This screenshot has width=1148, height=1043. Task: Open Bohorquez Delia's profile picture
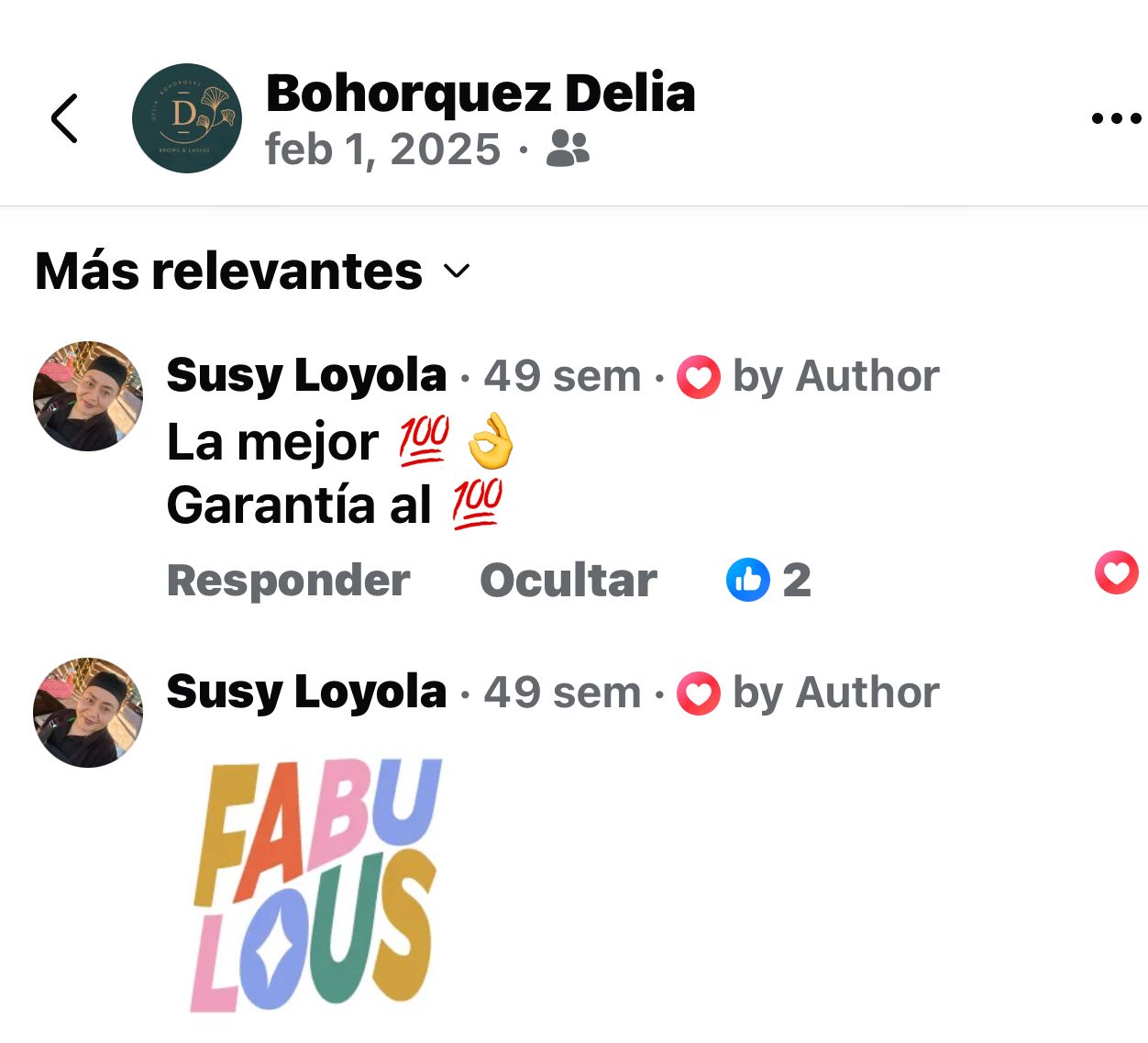187,118
